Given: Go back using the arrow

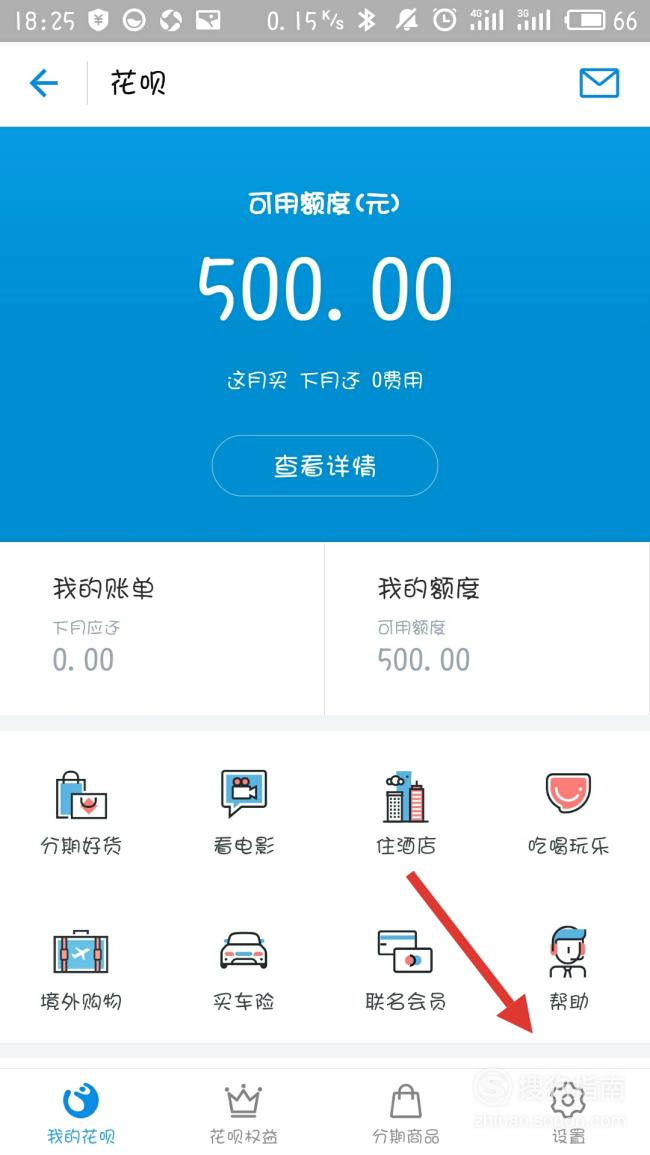Looking at the screenshot, I should point(43,83).
